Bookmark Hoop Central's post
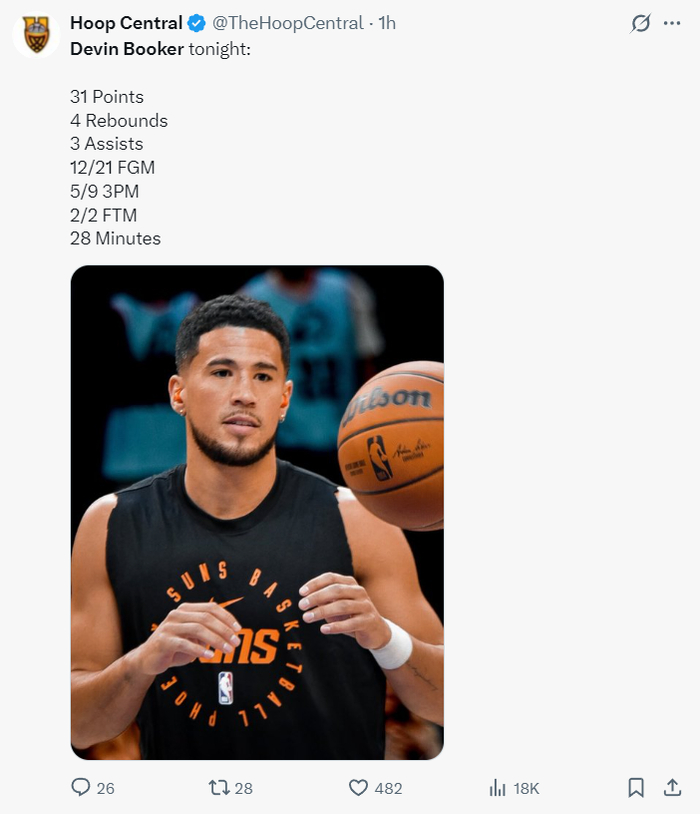 pyautogui.click(x=636, y=788)
